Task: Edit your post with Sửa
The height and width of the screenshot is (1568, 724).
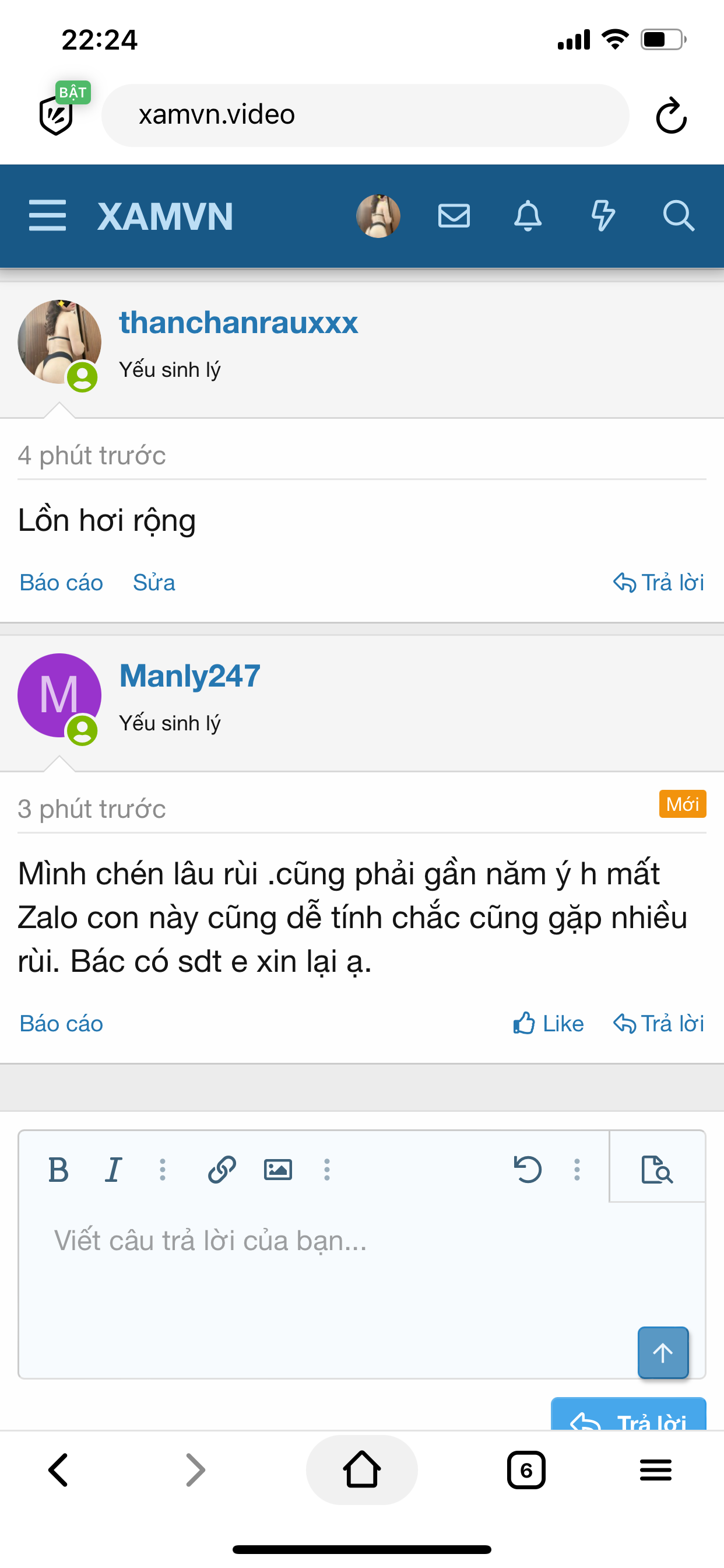Action: point(154,583)
